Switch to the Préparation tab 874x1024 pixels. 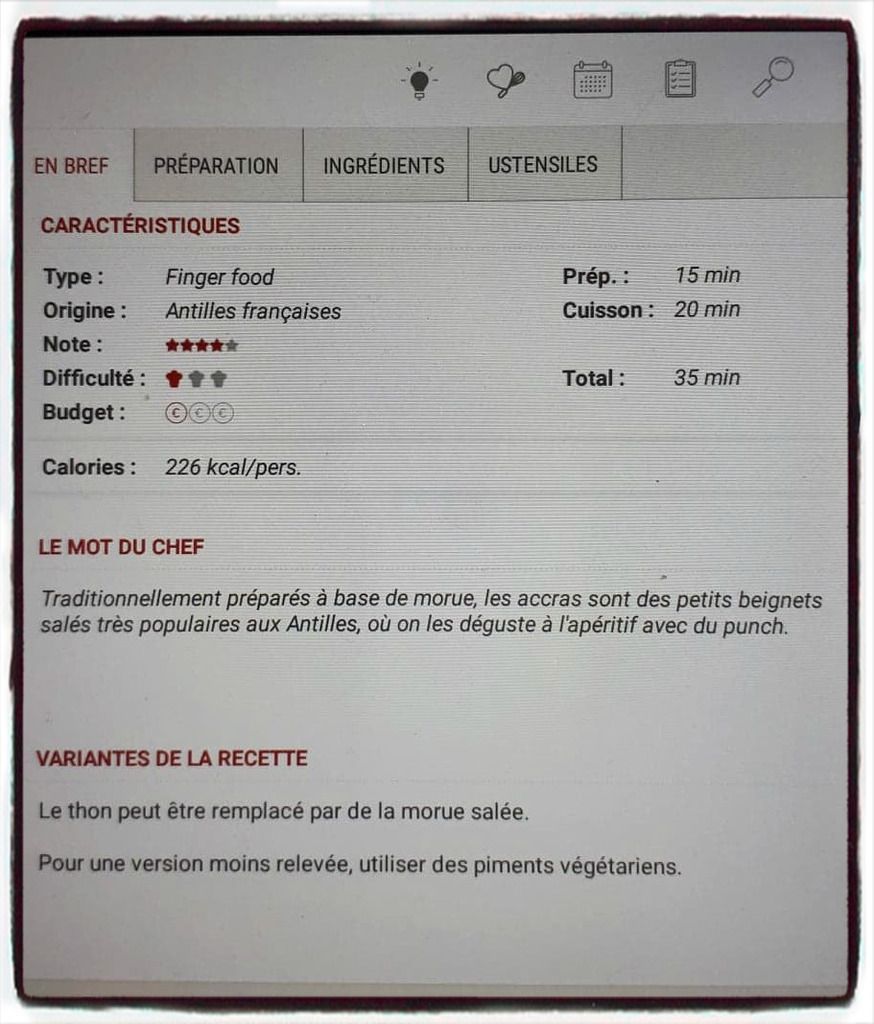pyautogui.click(x=216, y=166)
